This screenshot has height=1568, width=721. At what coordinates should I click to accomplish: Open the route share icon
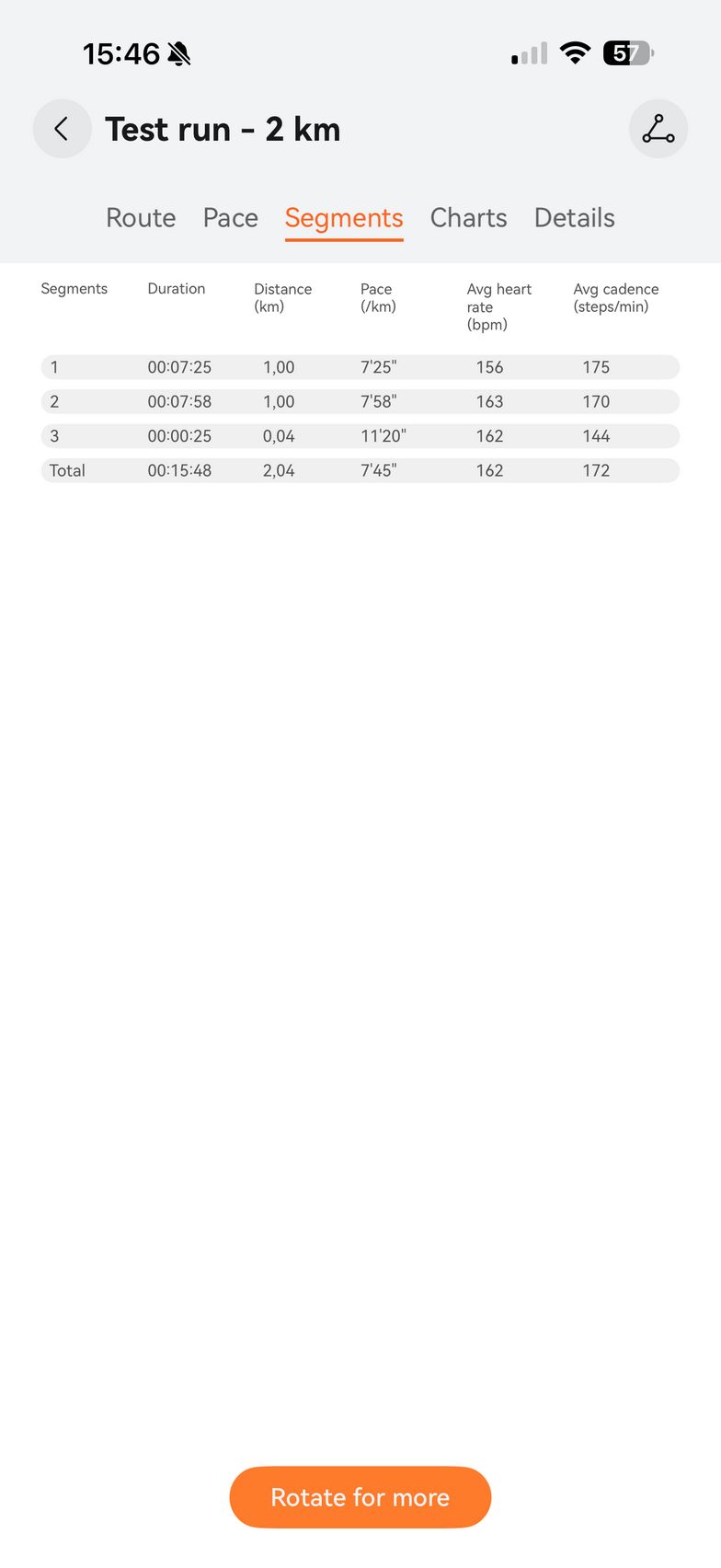(x=658, y=129)
